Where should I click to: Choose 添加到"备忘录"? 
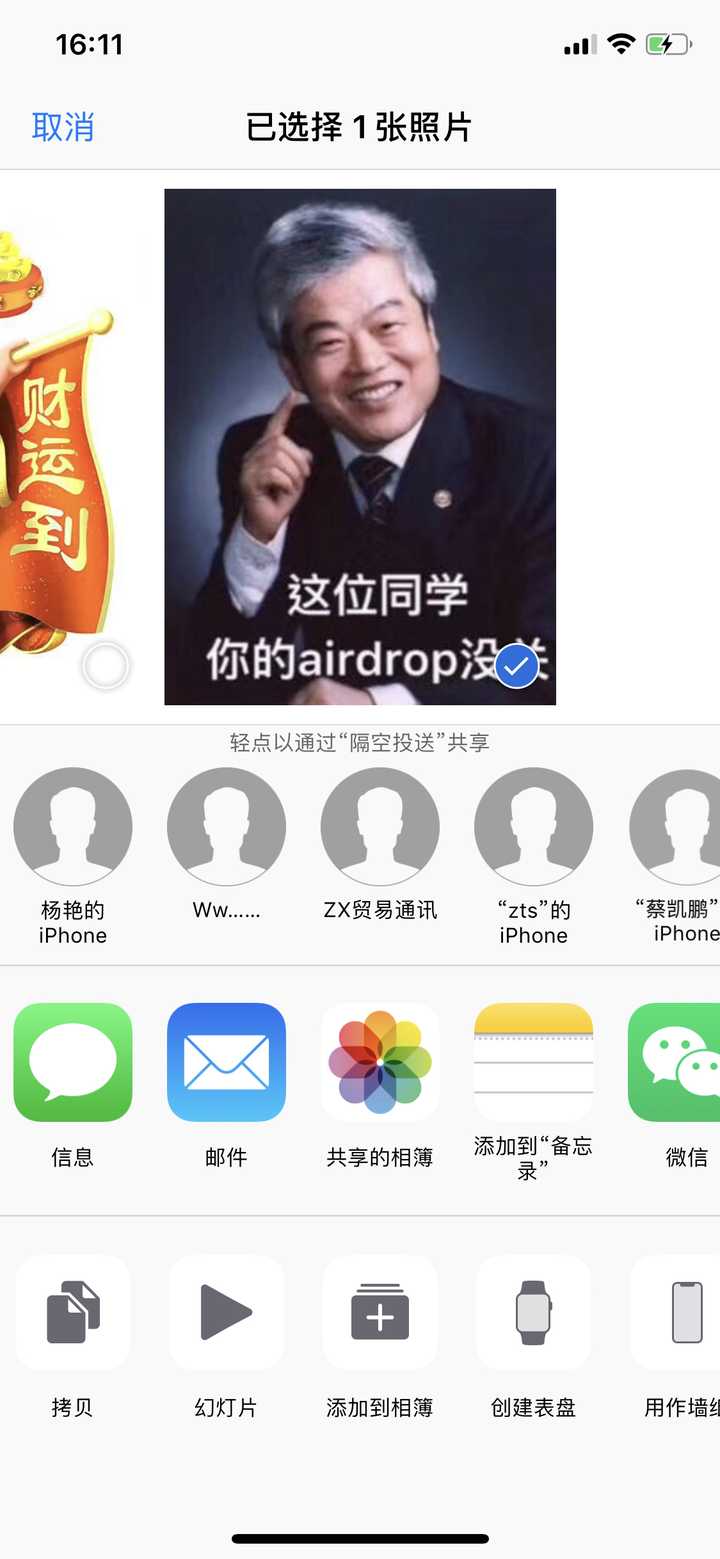coord(533,1062)
